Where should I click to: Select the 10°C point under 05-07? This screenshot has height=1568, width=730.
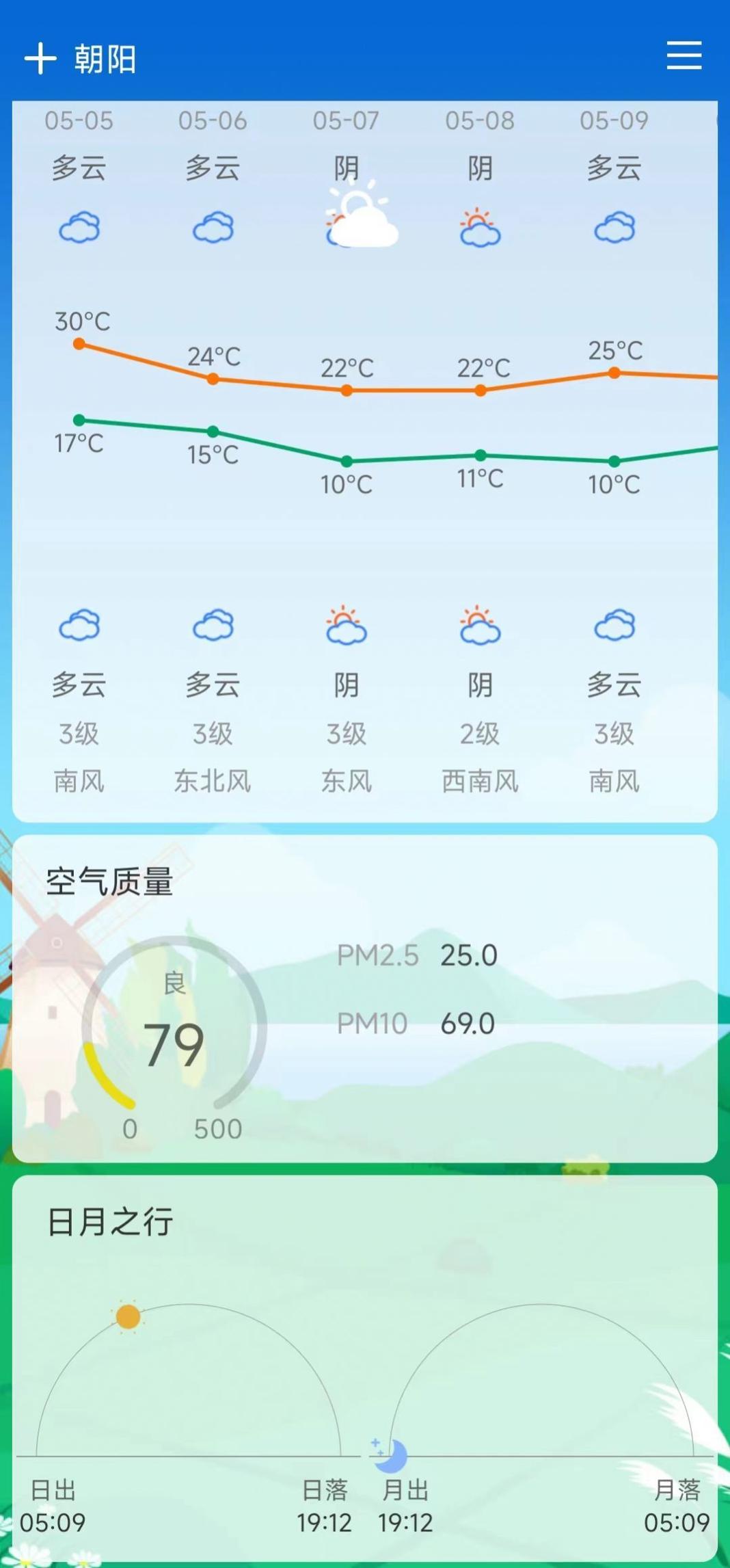346,461
